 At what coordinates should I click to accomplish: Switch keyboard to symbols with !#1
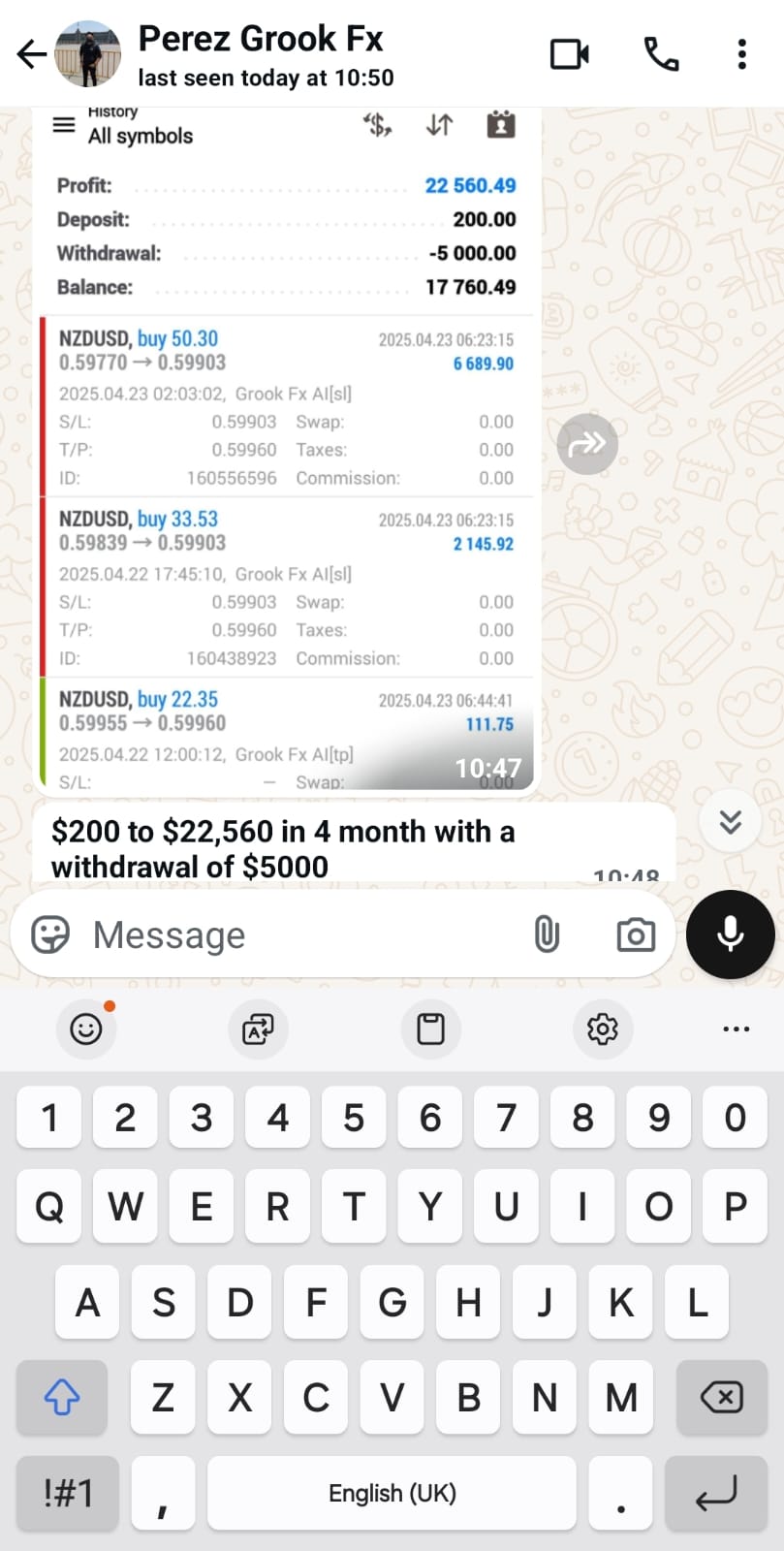(x=68, y=1493)
